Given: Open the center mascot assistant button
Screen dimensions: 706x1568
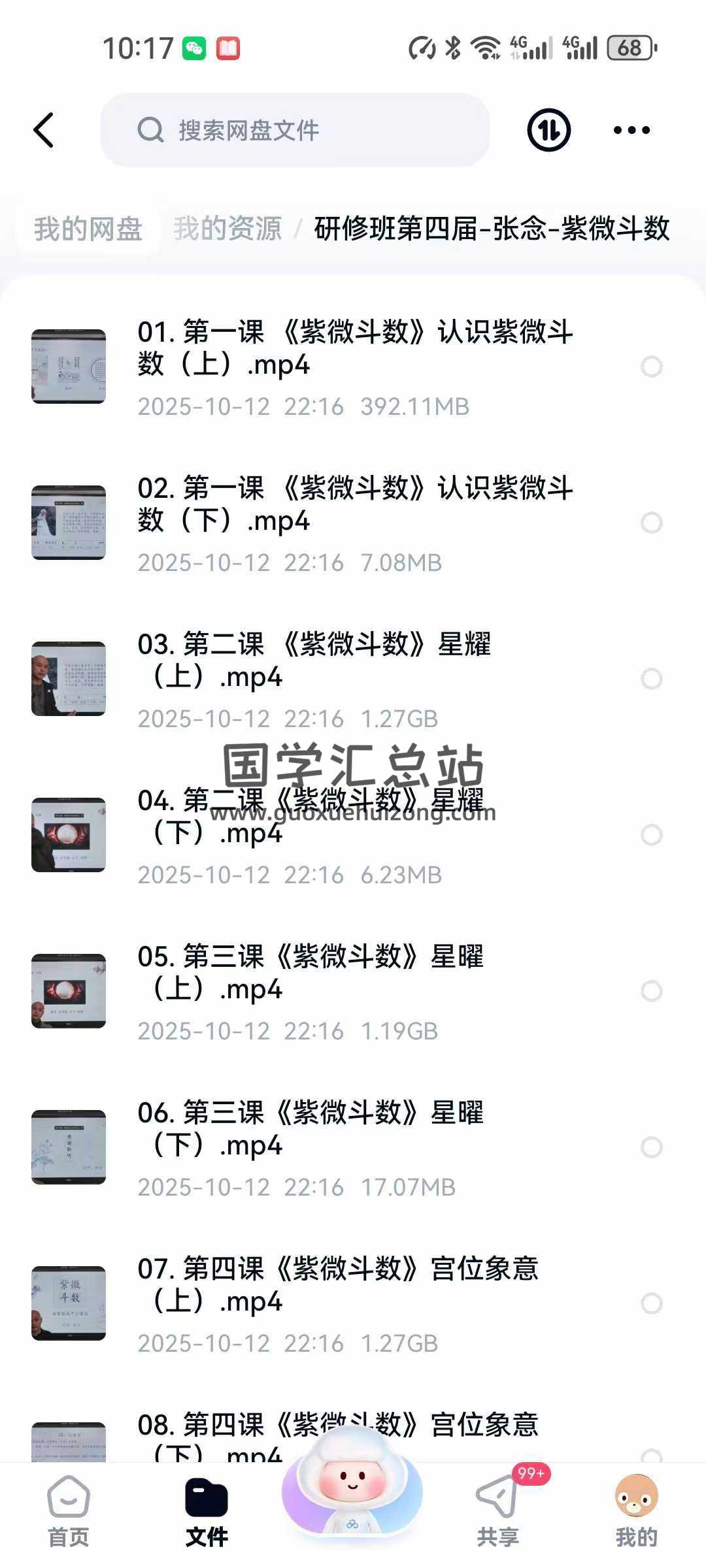Looking at the screenshot, I should pyautogui.click(x=352, y=1493).
